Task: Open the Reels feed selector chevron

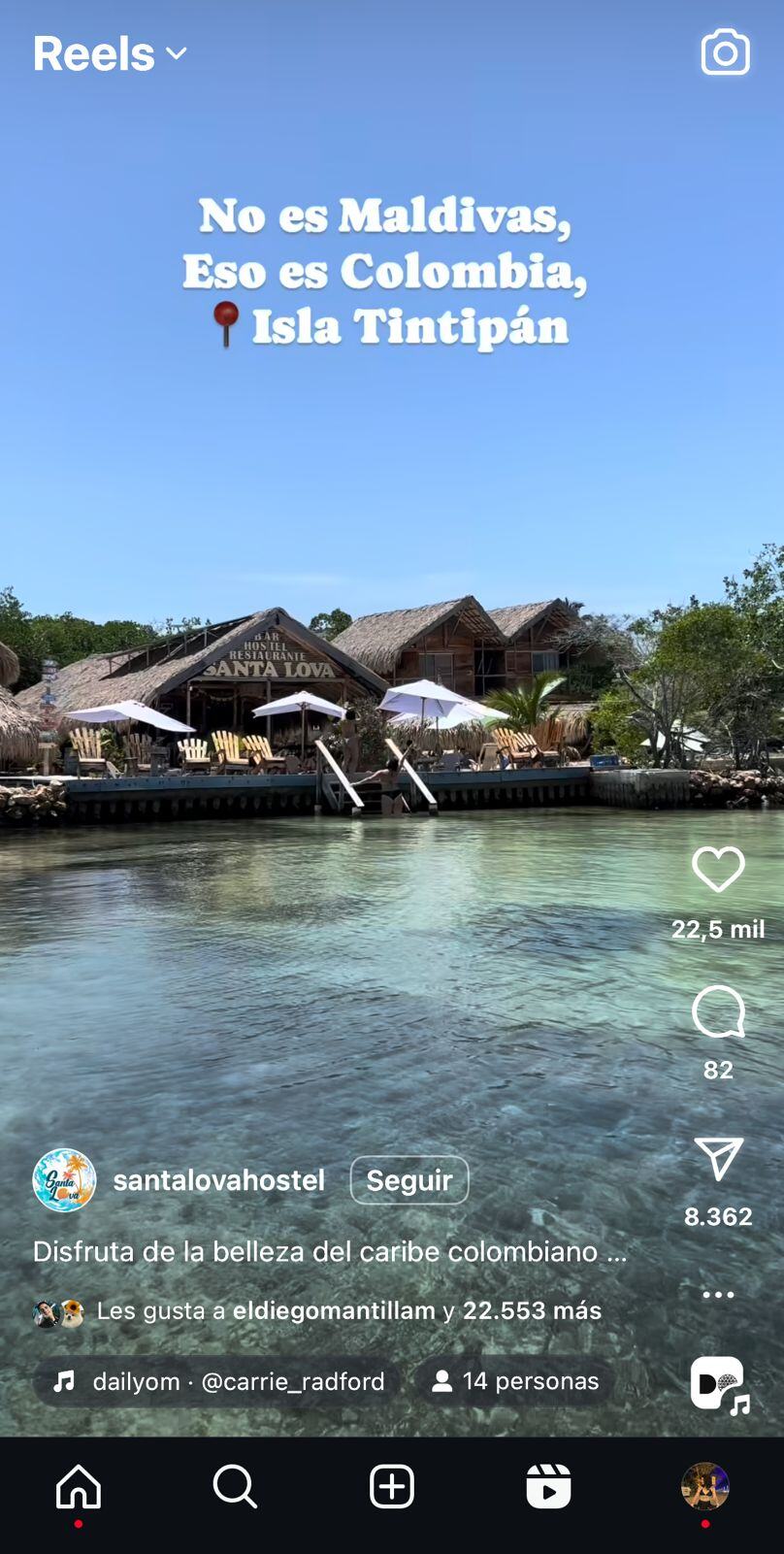Action: [x=177, y=54]
